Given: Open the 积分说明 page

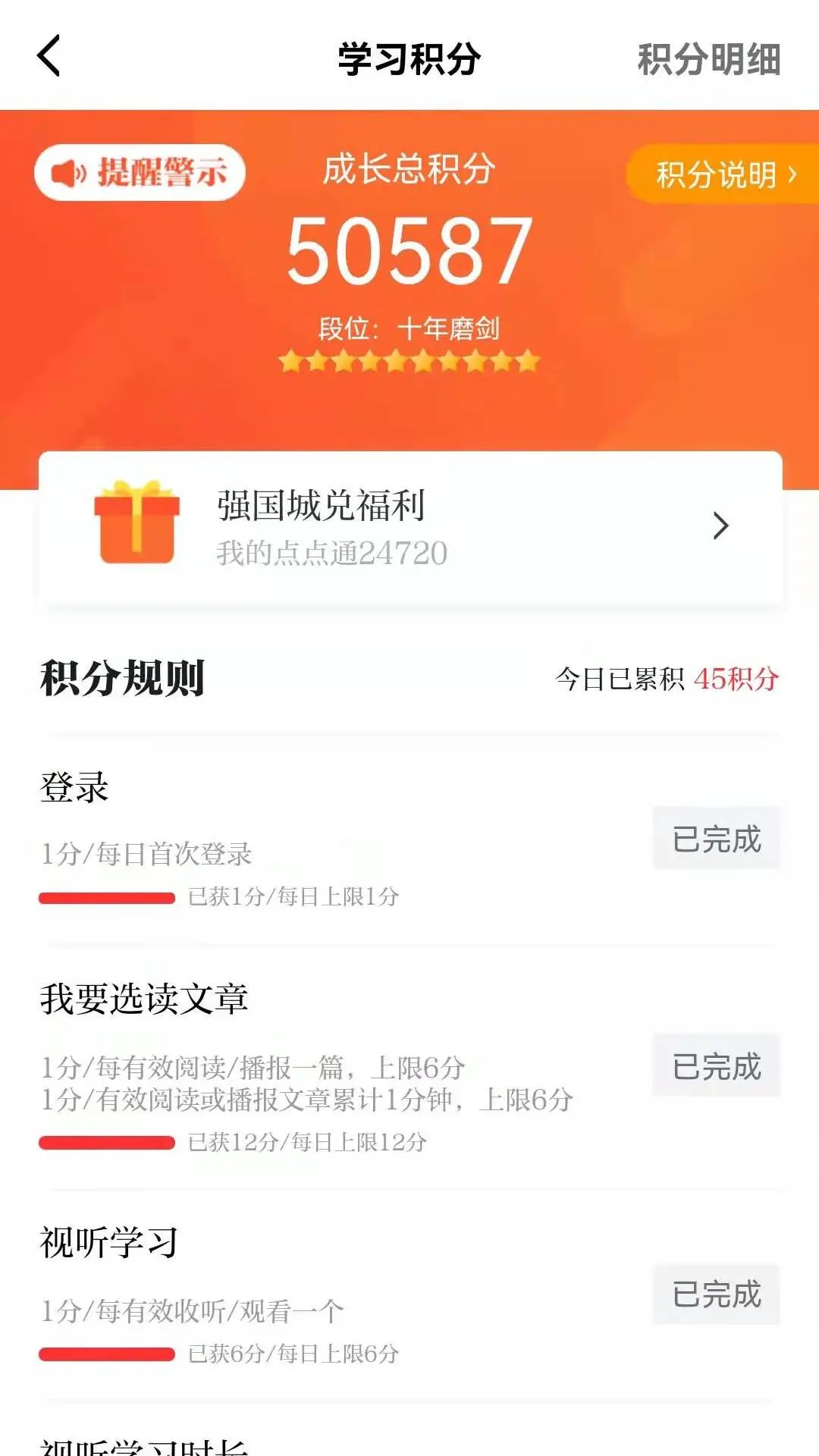Looking at the screenshot, I should pyautogui.click(x=723, y=174).
